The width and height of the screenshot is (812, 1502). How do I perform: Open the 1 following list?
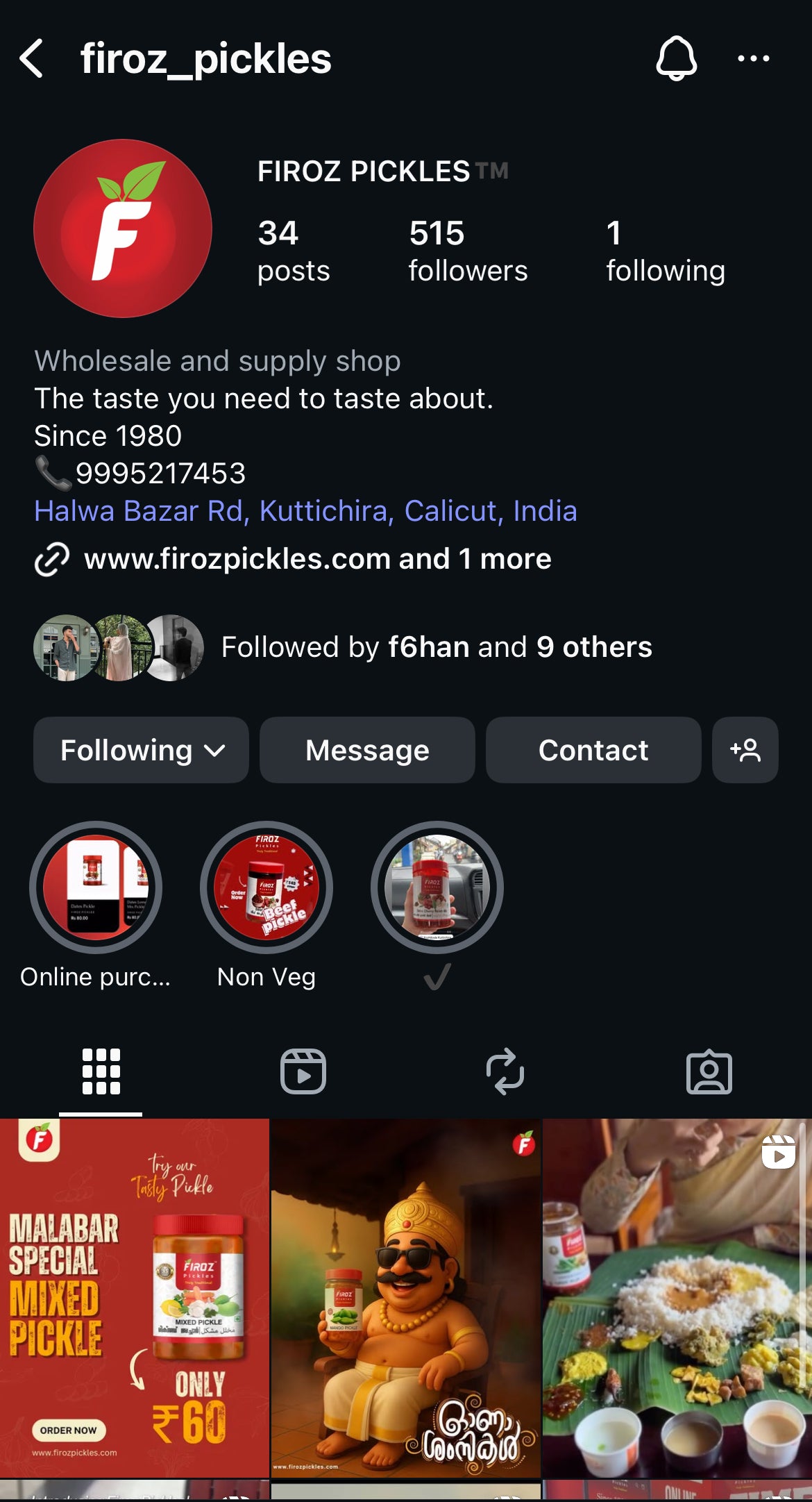(665, 251)
